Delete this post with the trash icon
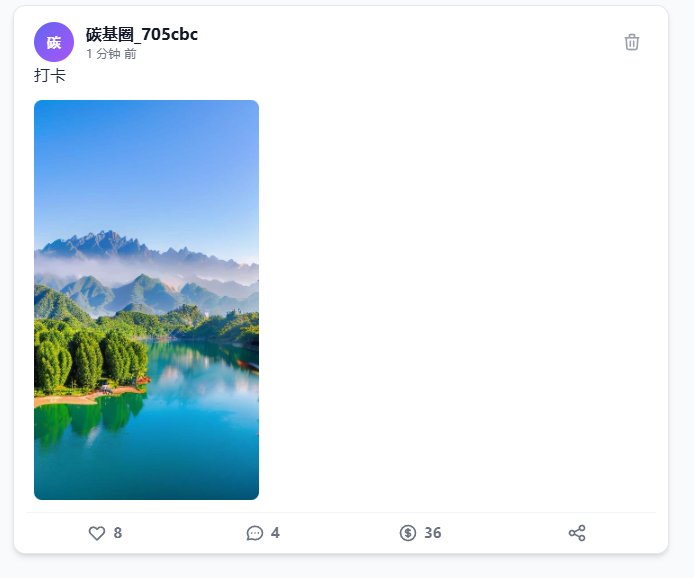Image resolution: width=694 pixels, height=578 pixels. [631, 42]
